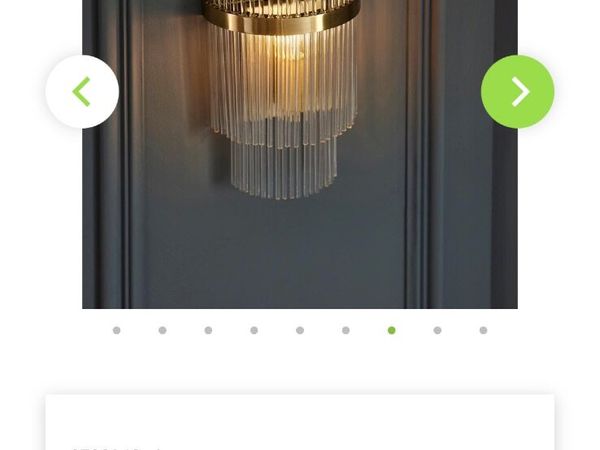Image resolution: width=600 pixels, height=450 pixels.
Task: Select the second carousel dot
Action: (x=162, y=330)
